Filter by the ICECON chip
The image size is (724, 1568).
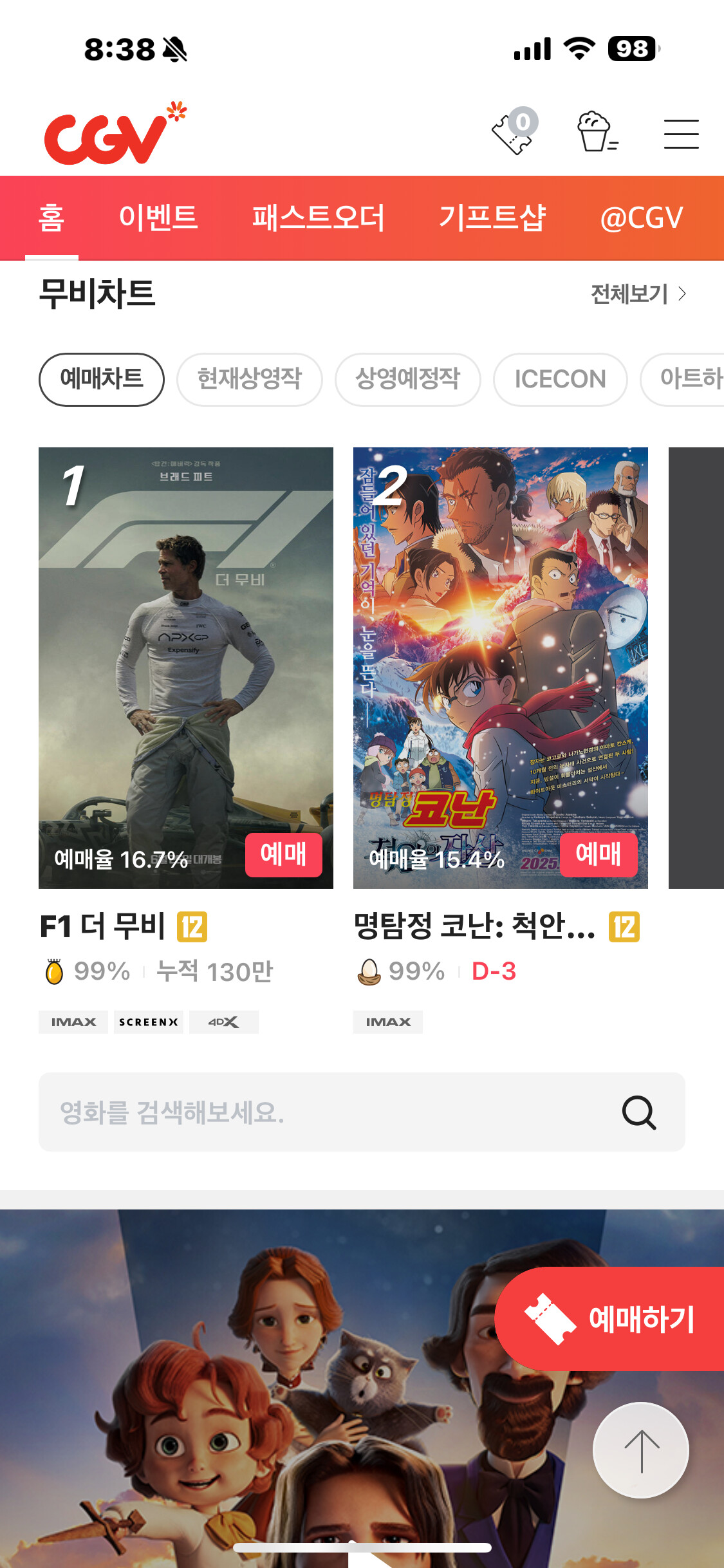pos(561,379)
